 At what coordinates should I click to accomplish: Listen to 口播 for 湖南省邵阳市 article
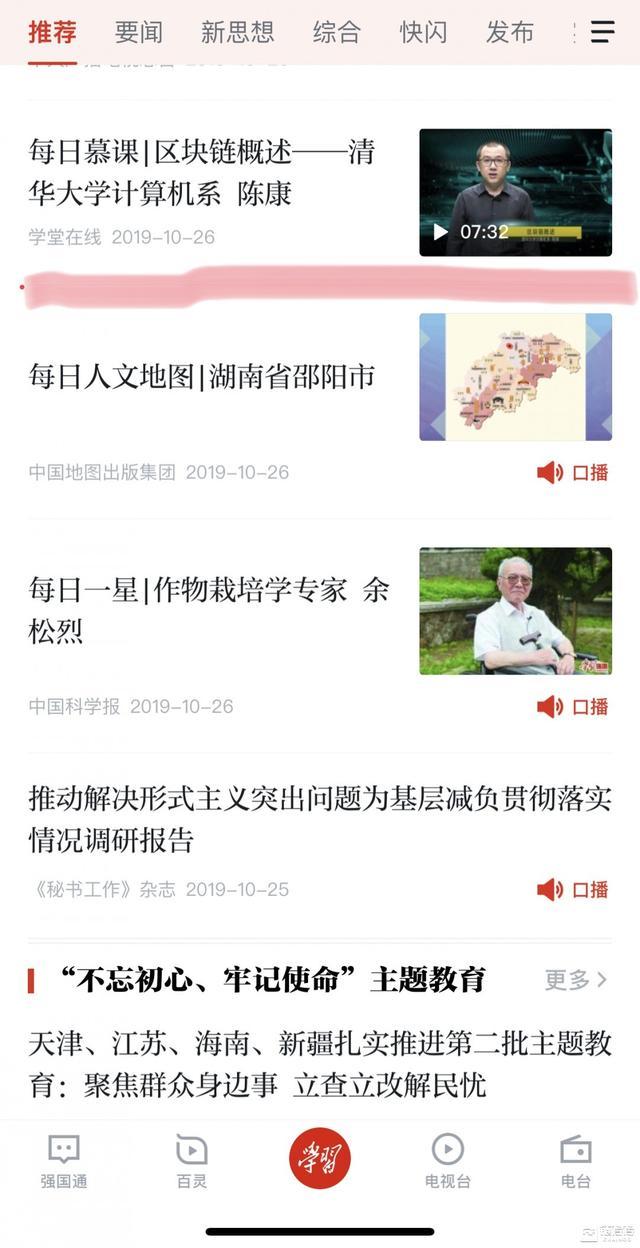(x=573, y=472)
